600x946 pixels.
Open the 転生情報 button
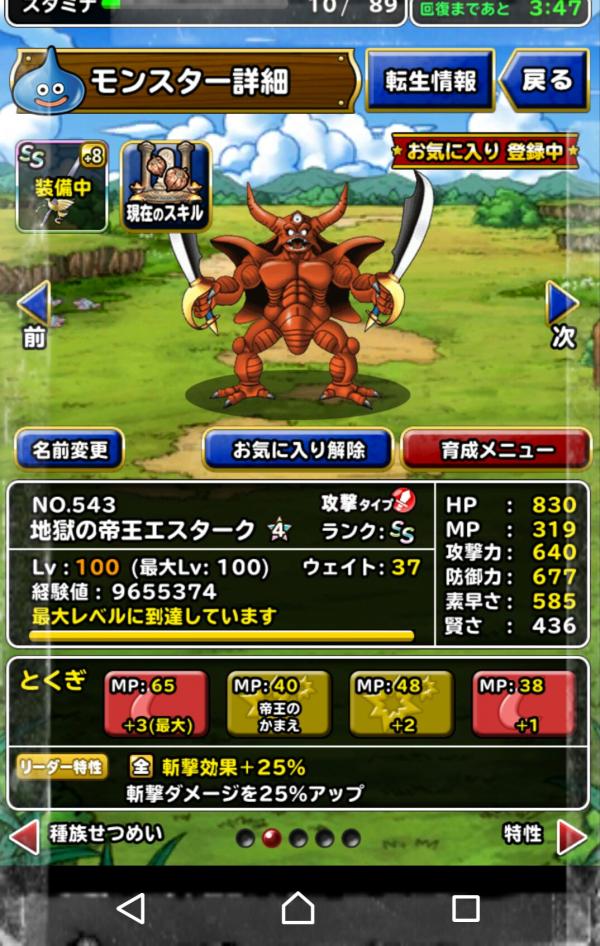click(431, 80)
